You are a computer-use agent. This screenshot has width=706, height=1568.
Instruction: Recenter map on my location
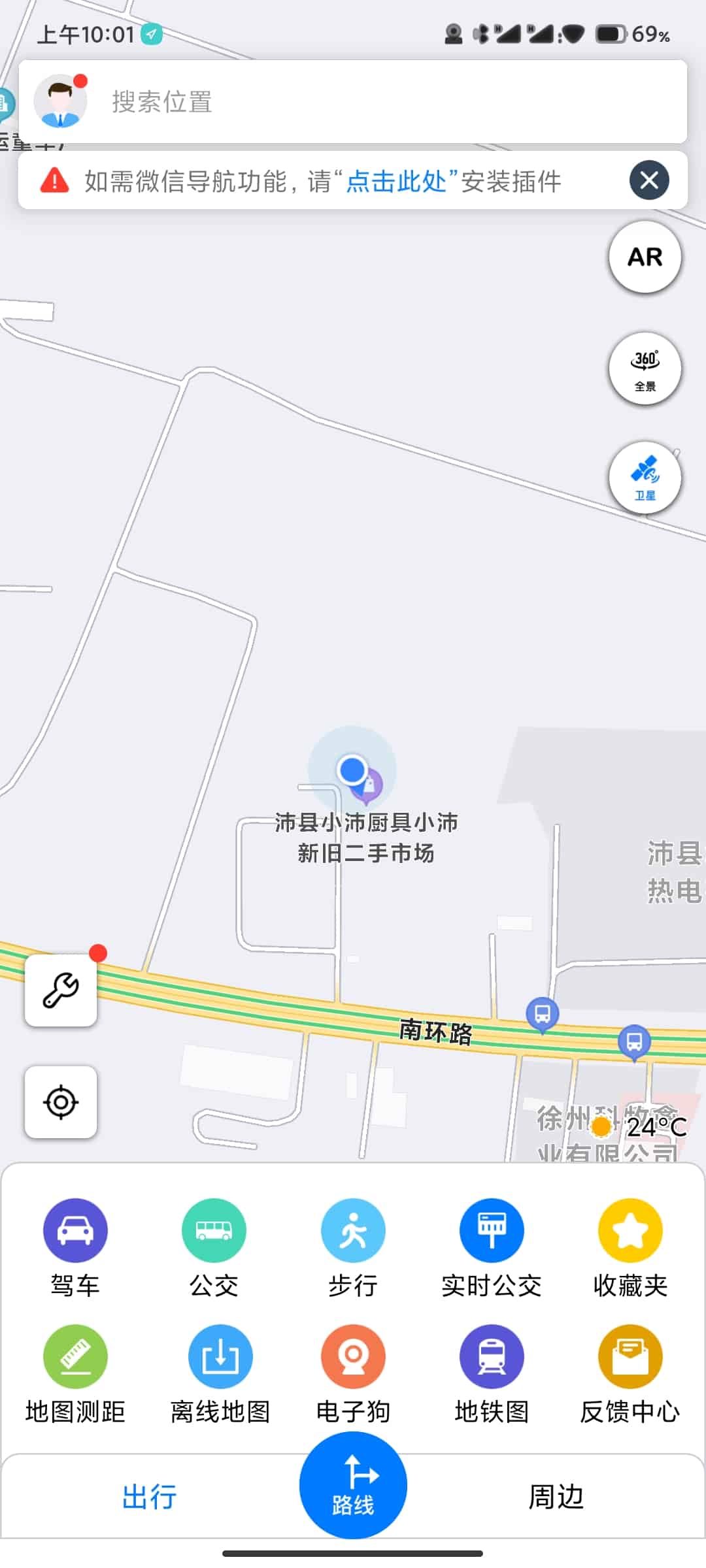(x=61, y=1102)
